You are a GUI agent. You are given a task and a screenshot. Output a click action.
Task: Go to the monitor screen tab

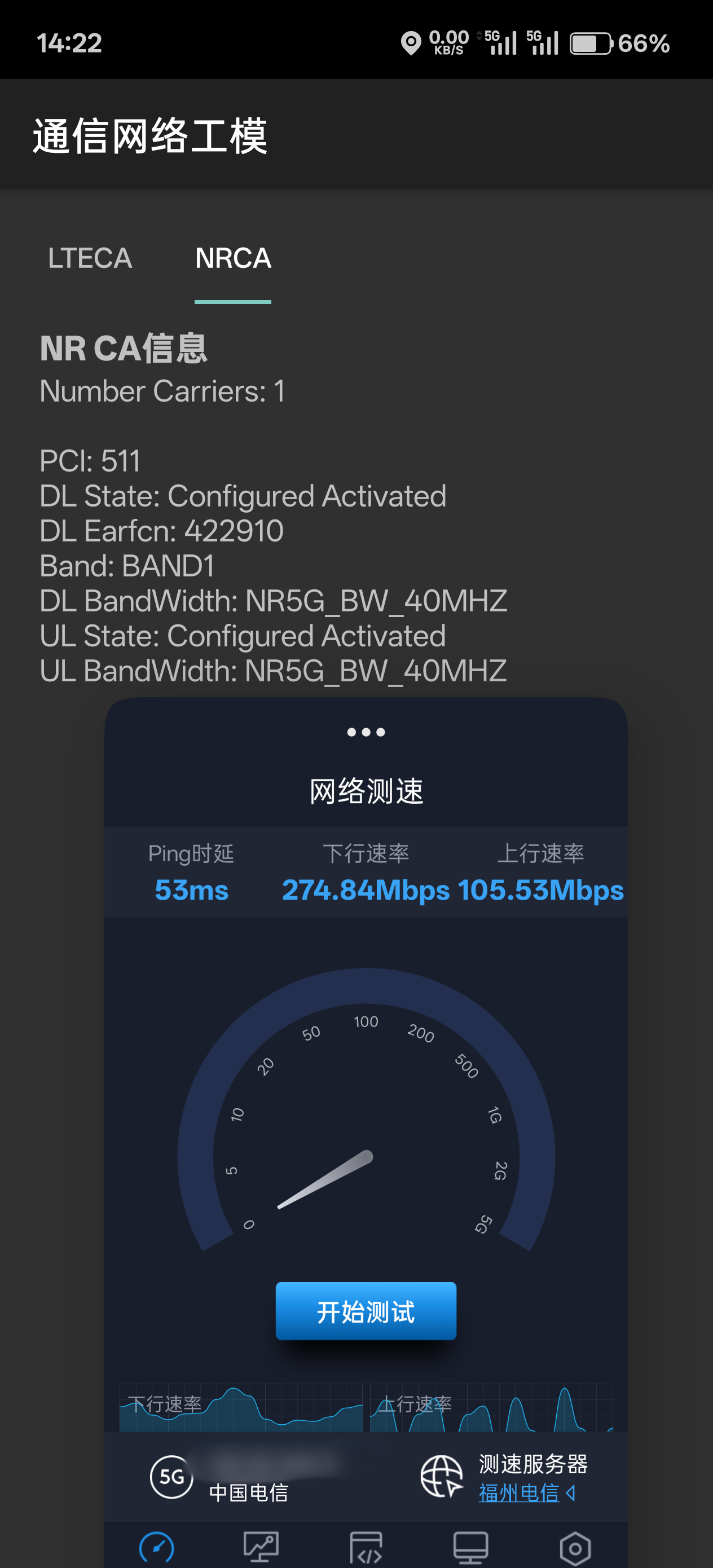point(470,1547)
